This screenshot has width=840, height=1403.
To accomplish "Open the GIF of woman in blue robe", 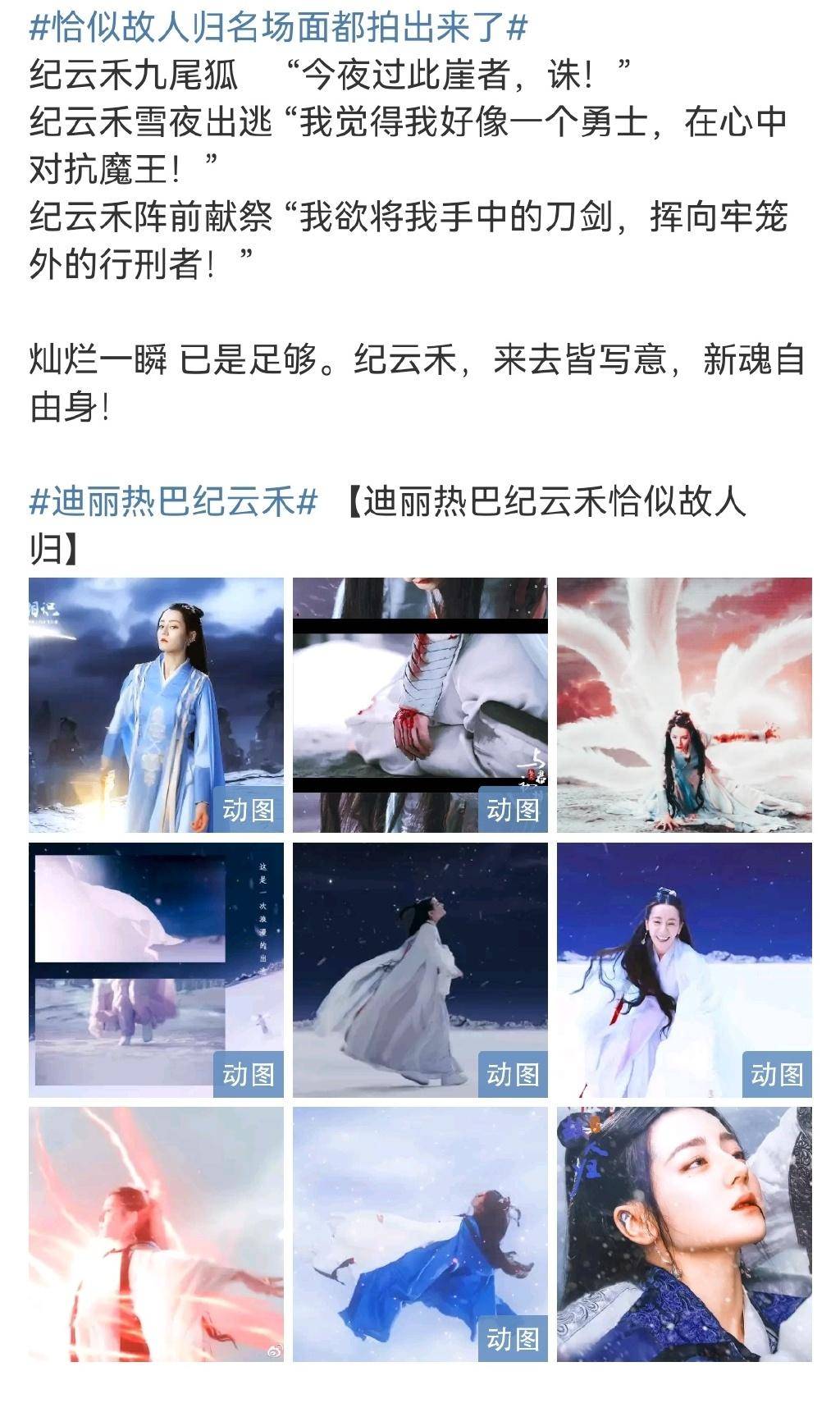I will click(156, 705).
